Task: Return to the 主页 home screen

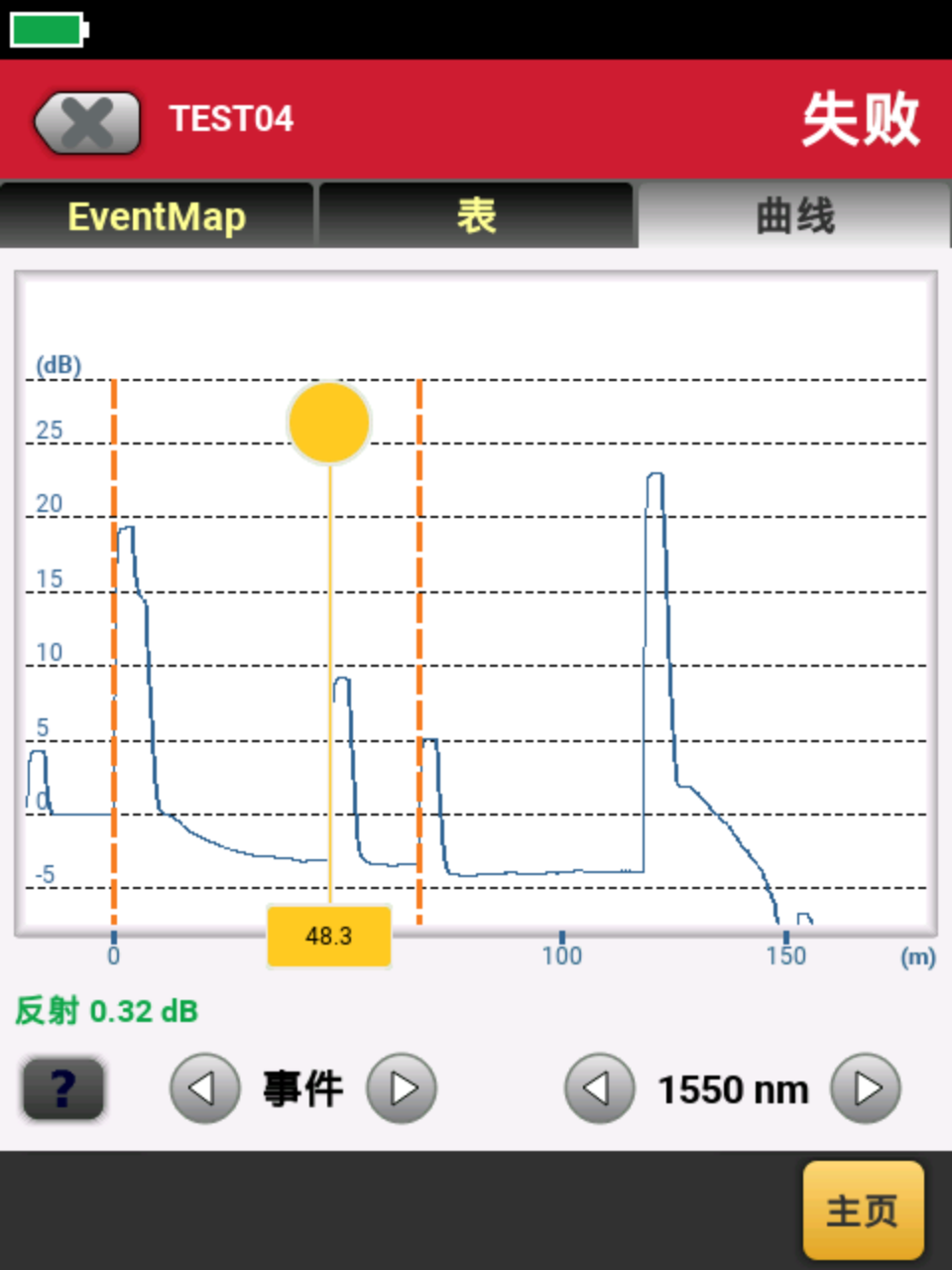Action: 862,1209
